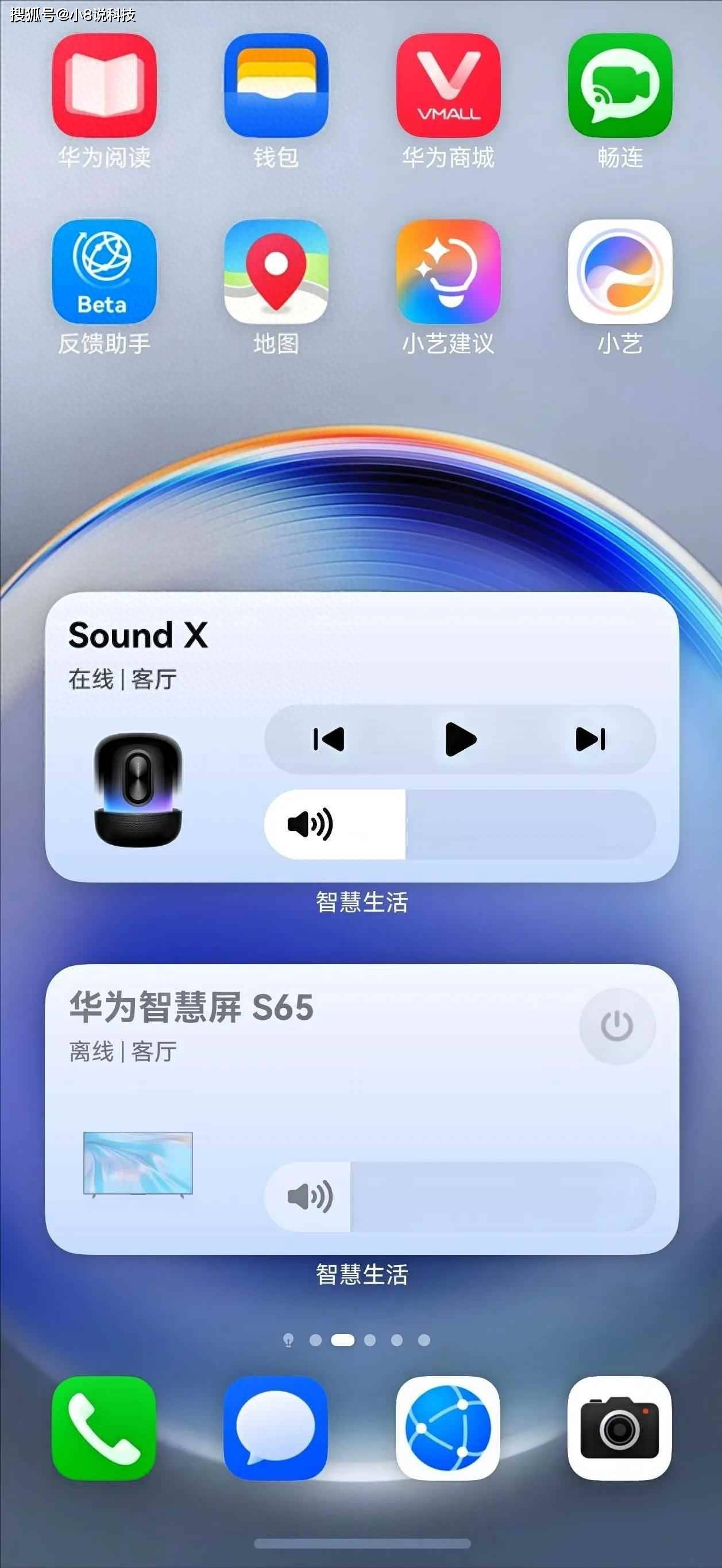Open the 钱包 wallet app

click(x=276, y=86)
